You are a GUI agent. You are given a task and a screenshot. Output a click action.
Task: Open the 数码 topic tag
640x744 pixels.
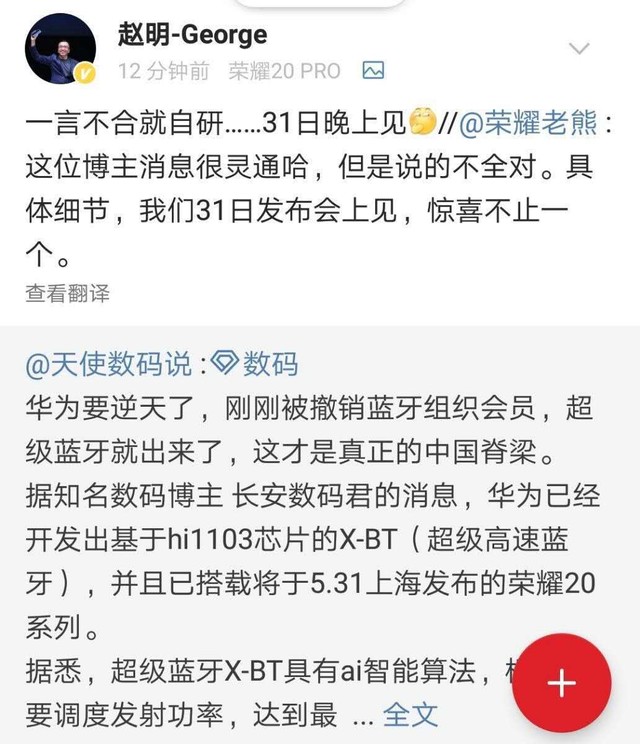[256, 364]
